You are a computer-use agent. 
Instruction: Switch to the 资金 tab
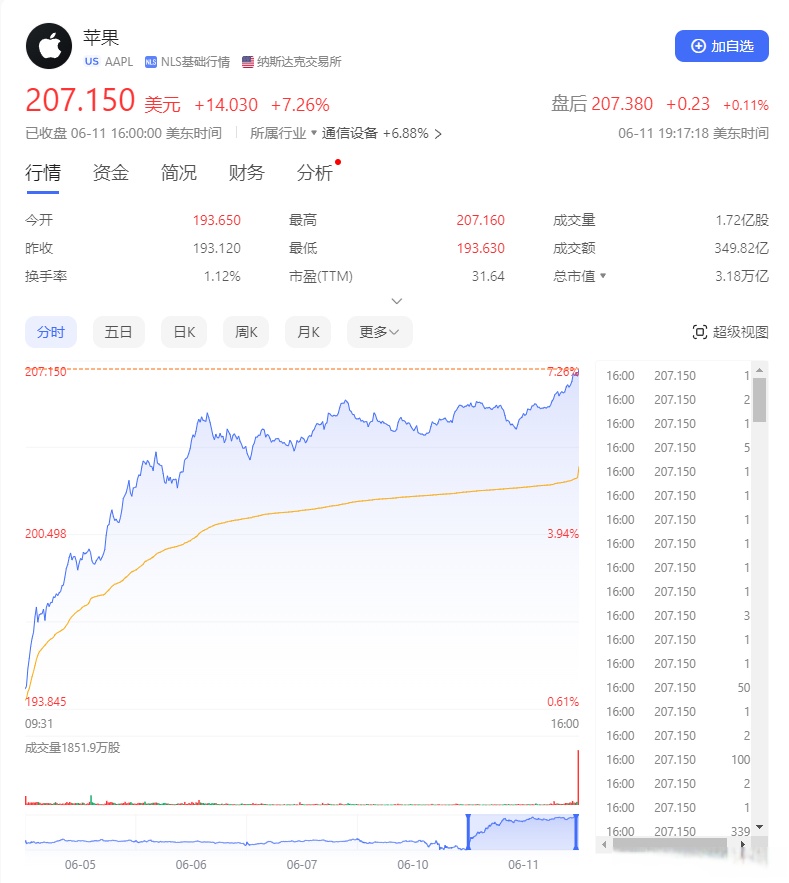coord(108,172)
